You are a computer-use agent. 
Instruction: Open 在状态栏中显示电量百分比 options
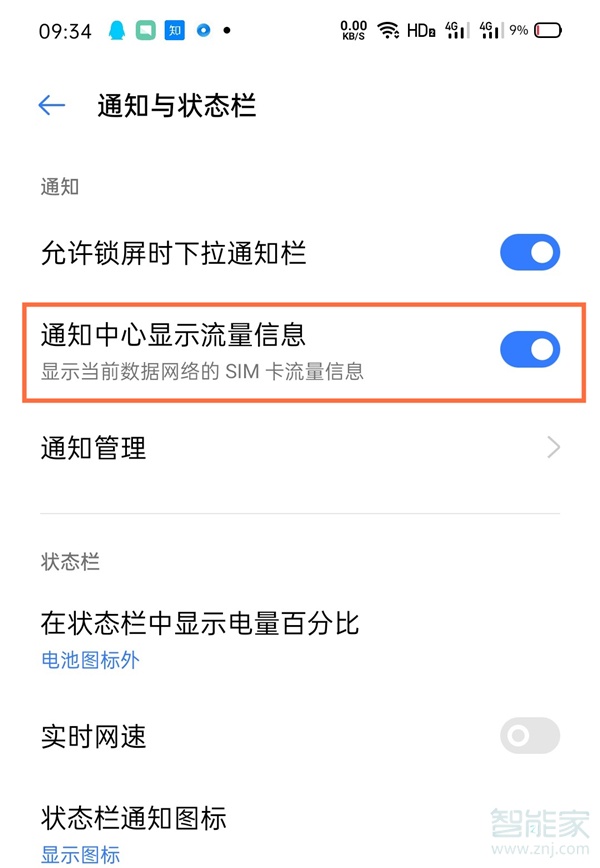(x=200, y=638)
